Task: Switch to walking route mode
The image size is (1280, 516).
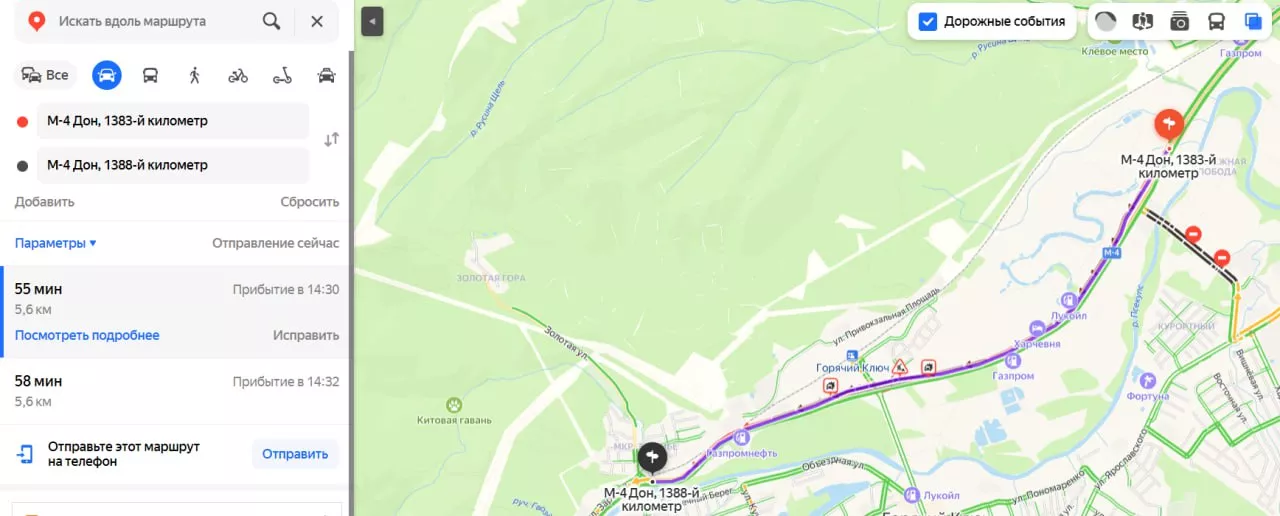Action: click(x=194, y=75)
